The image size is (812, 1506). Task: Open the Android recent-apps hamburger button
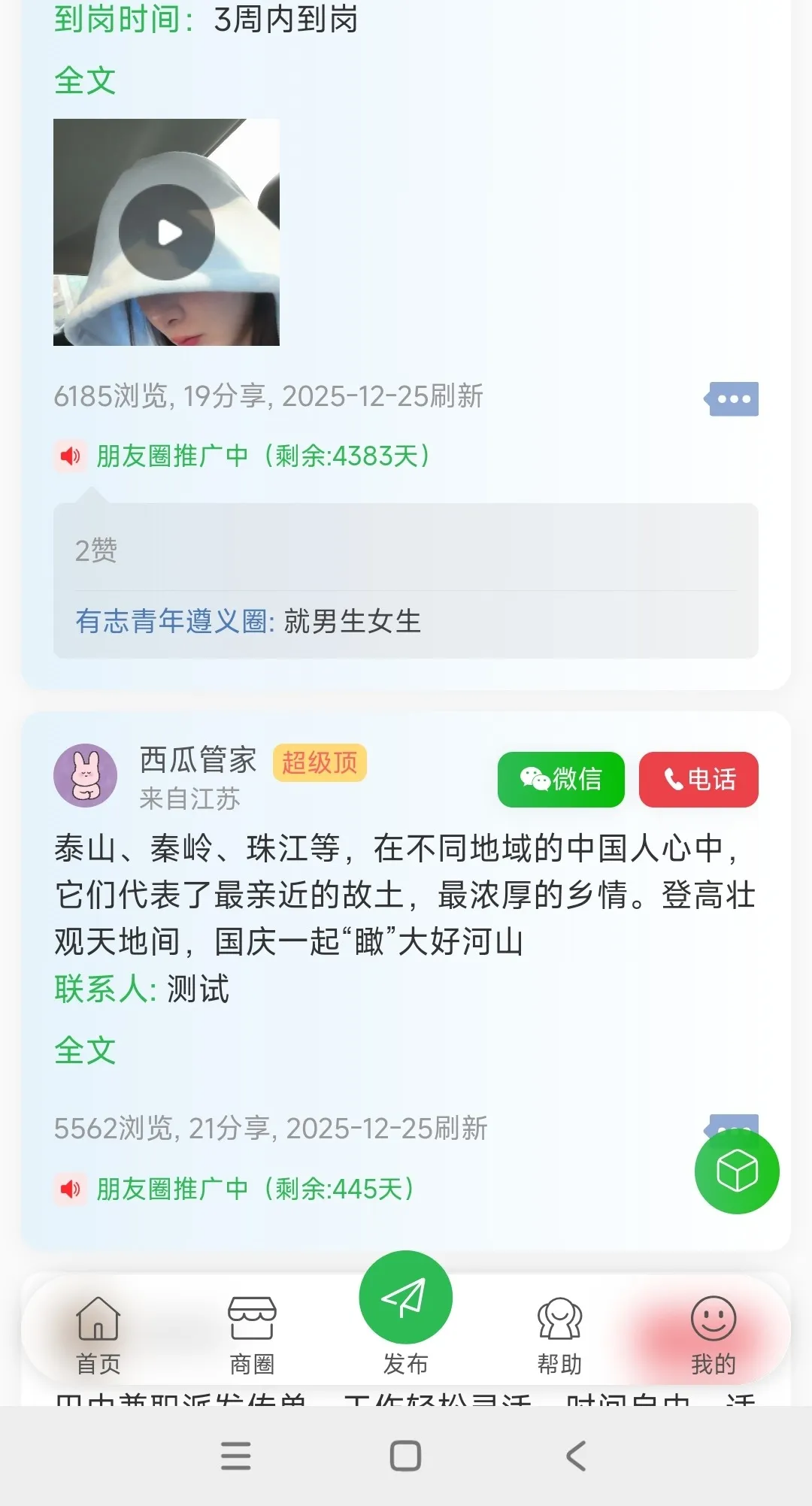tap(236, 1456)
